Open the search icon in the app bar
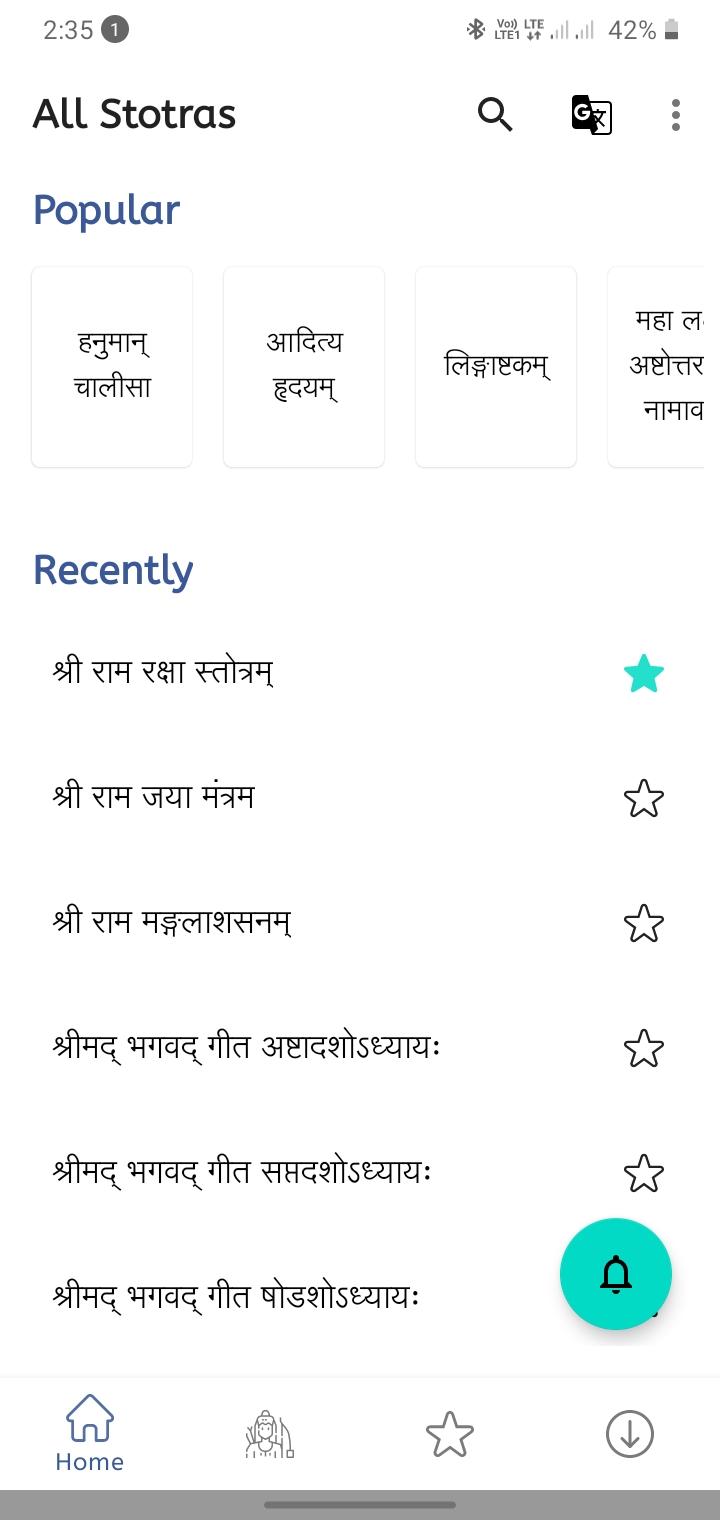Viewport: 720px width, 1520px height. point(495,115)
